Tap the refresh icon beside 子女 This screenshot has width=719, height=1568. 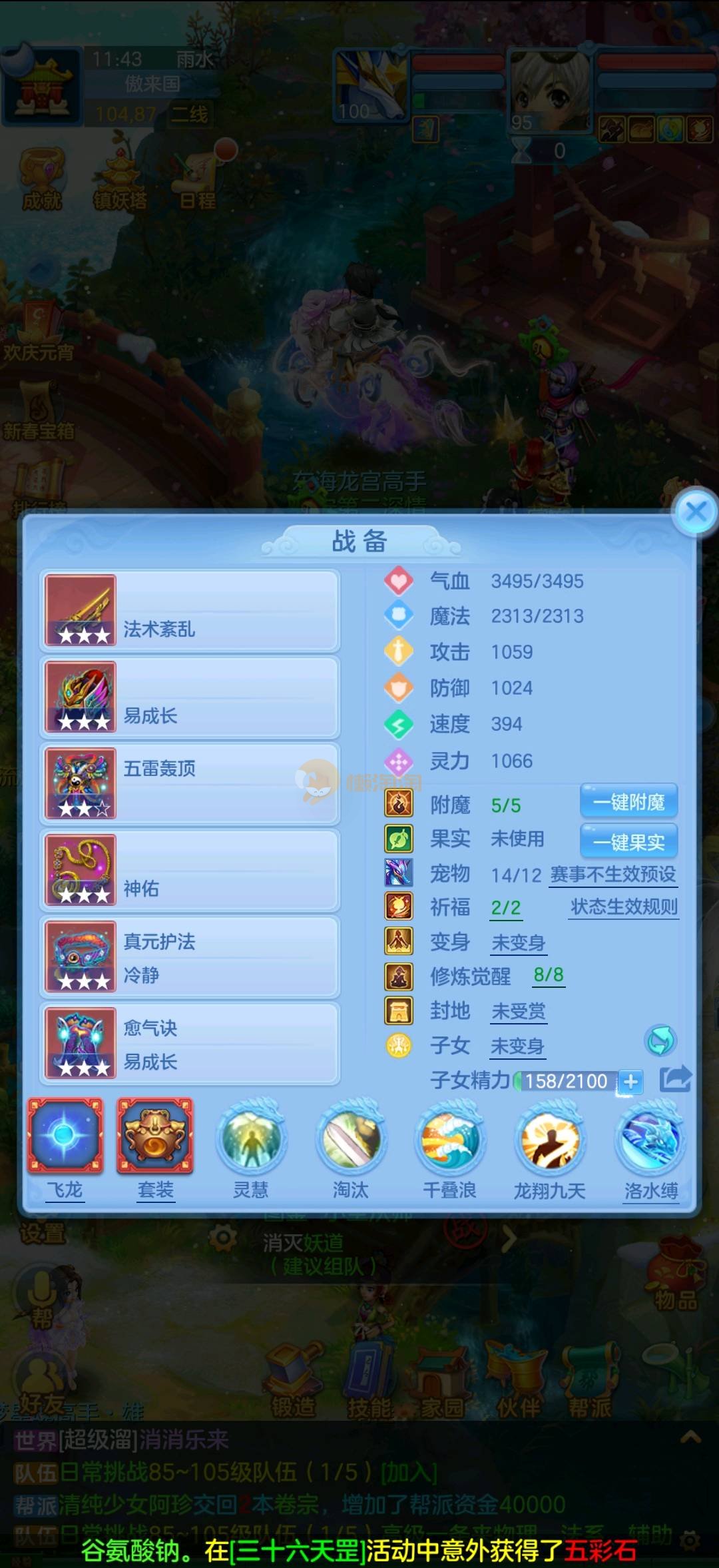tap(660, 1040)
